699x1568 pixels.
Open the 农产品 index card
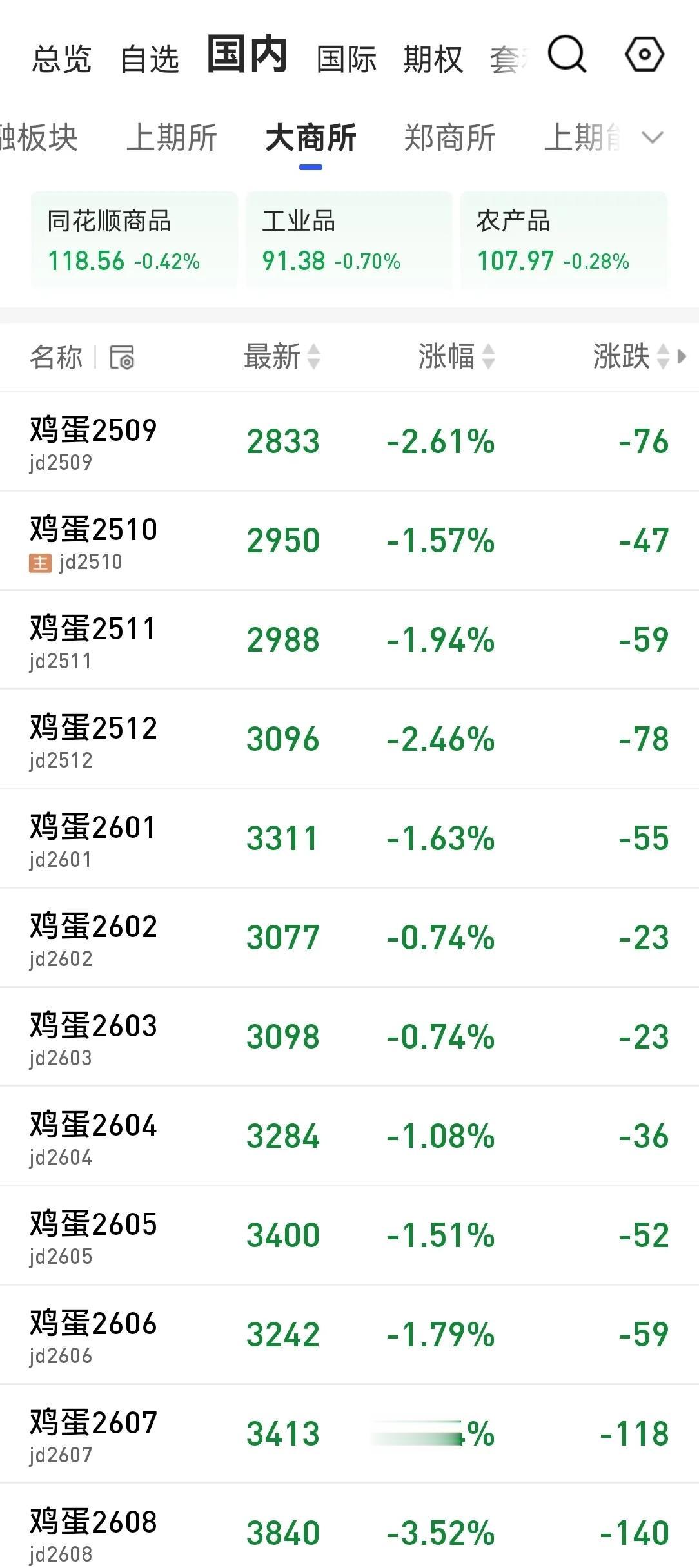click(564, 240)
